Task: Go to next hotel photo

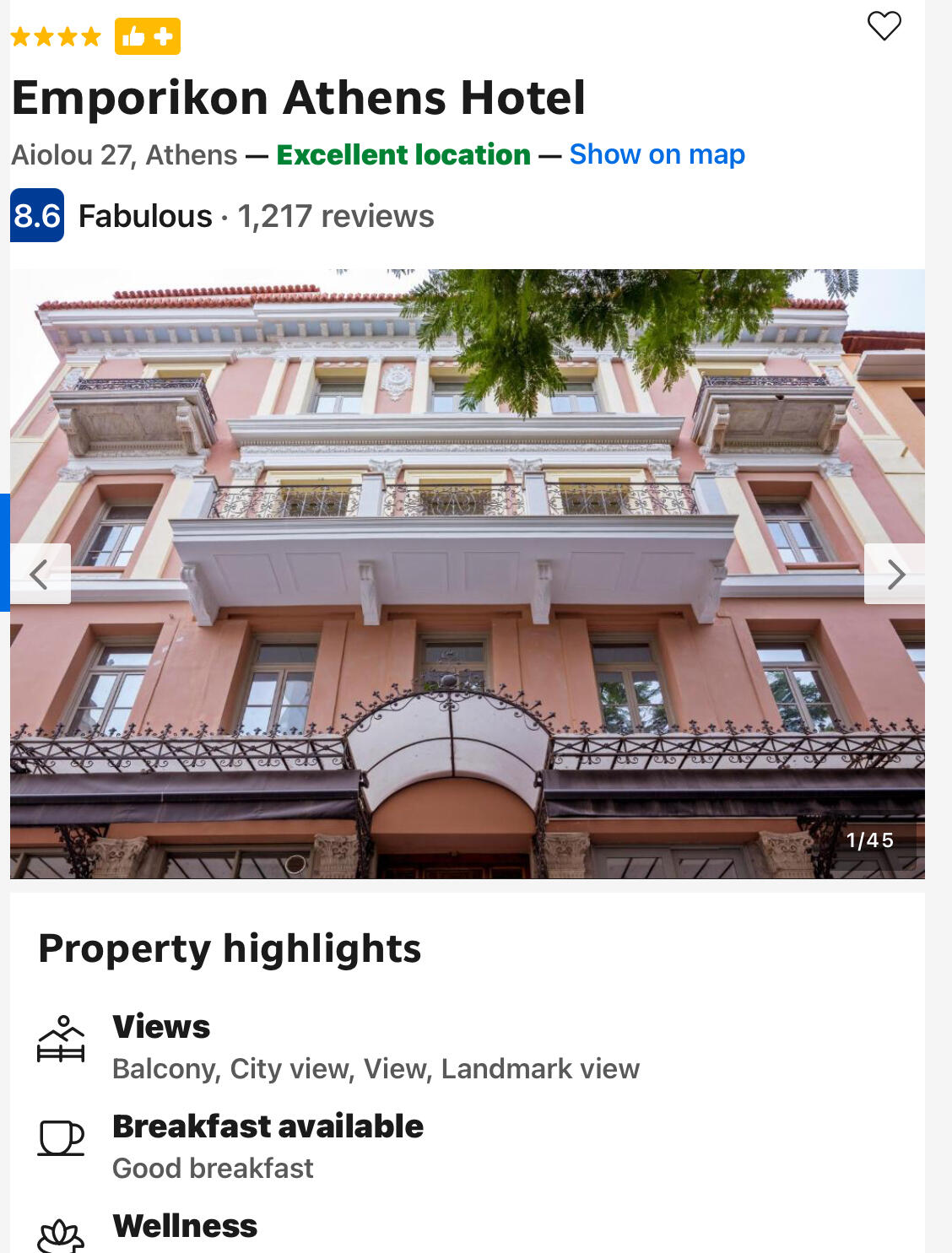Action: click(x=895, y=575)
